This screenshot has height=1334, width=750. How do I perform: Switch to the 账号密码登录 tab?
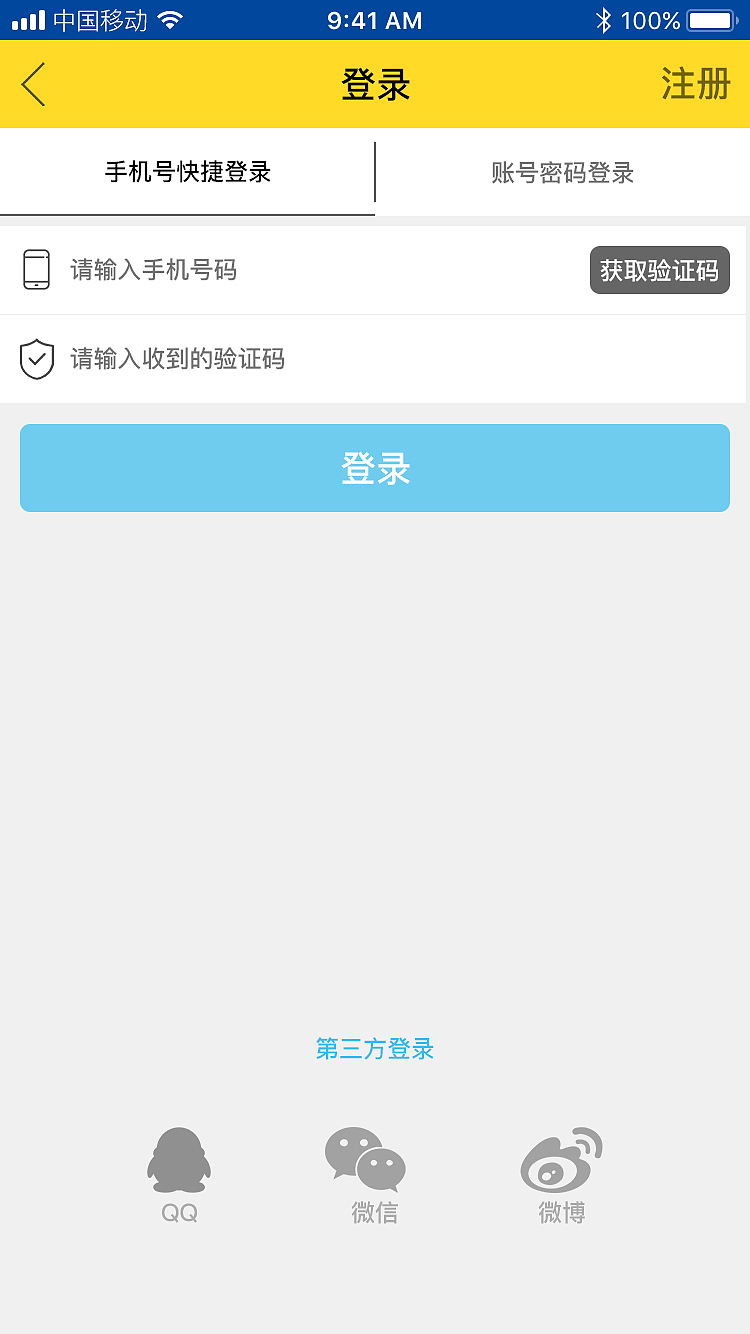click(x=562, y=172)
